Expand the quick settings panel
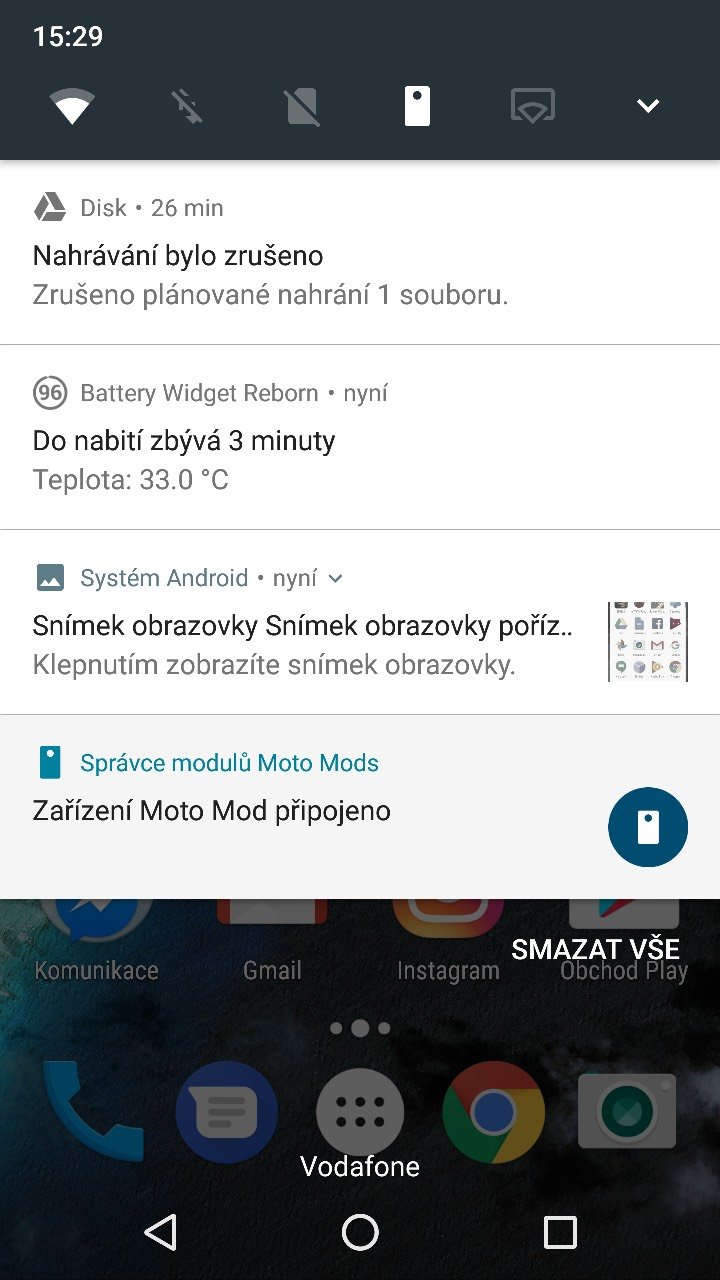 pyautogui.click(x=648, y=106)
